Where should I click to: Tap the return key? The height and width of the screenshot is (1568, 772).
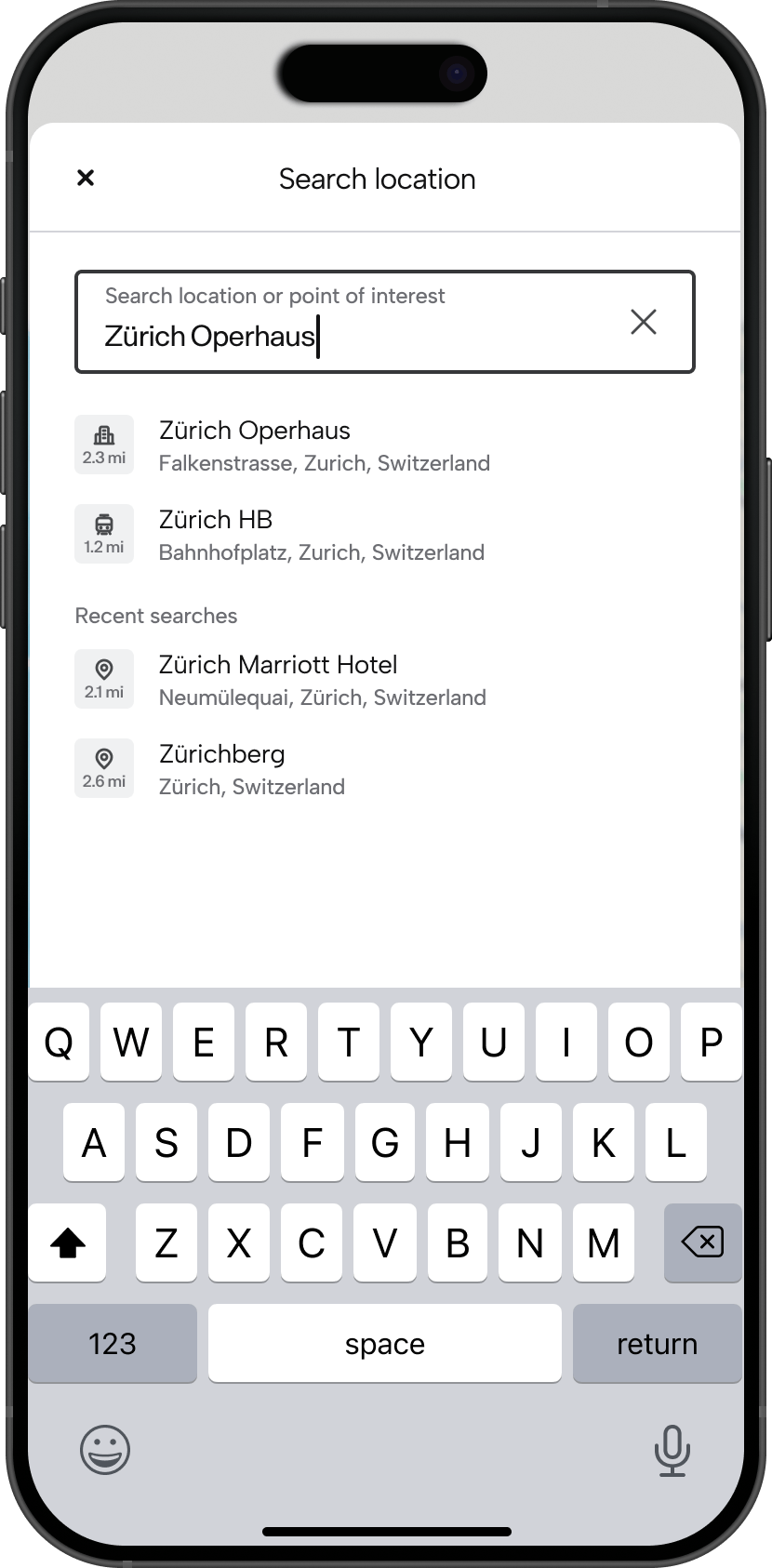(657, 1344)
